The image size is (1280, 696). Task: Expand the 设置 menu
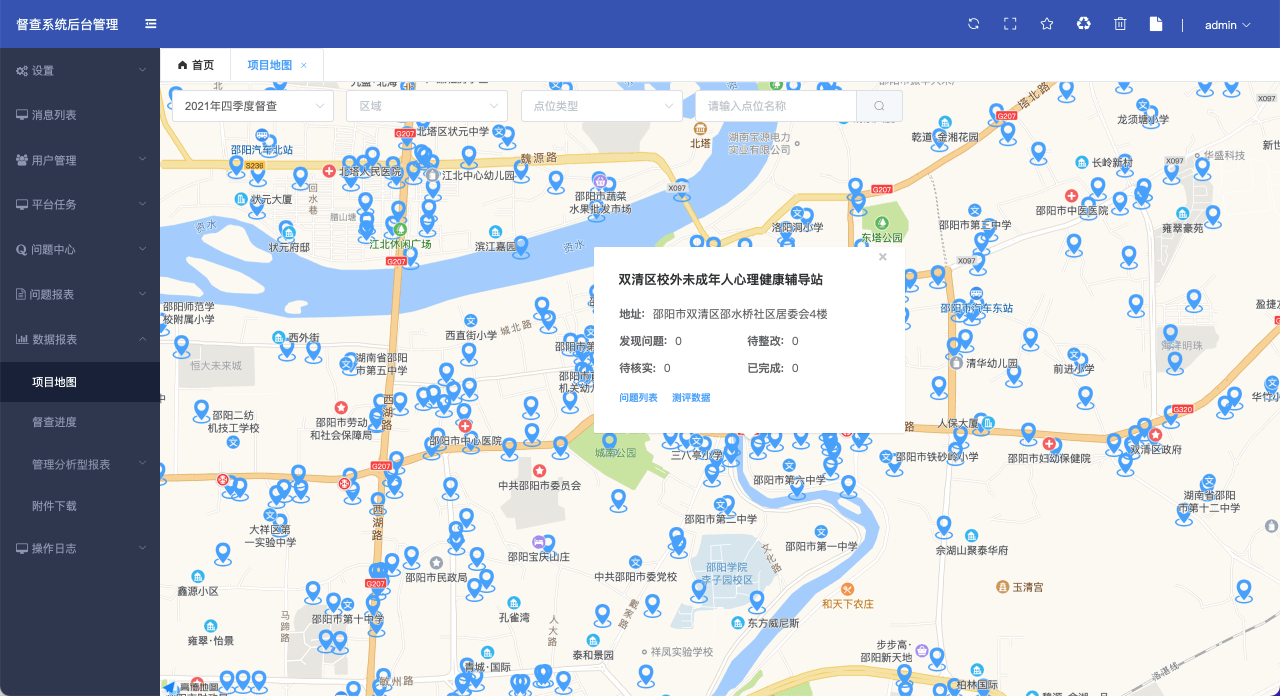[80, 71]
